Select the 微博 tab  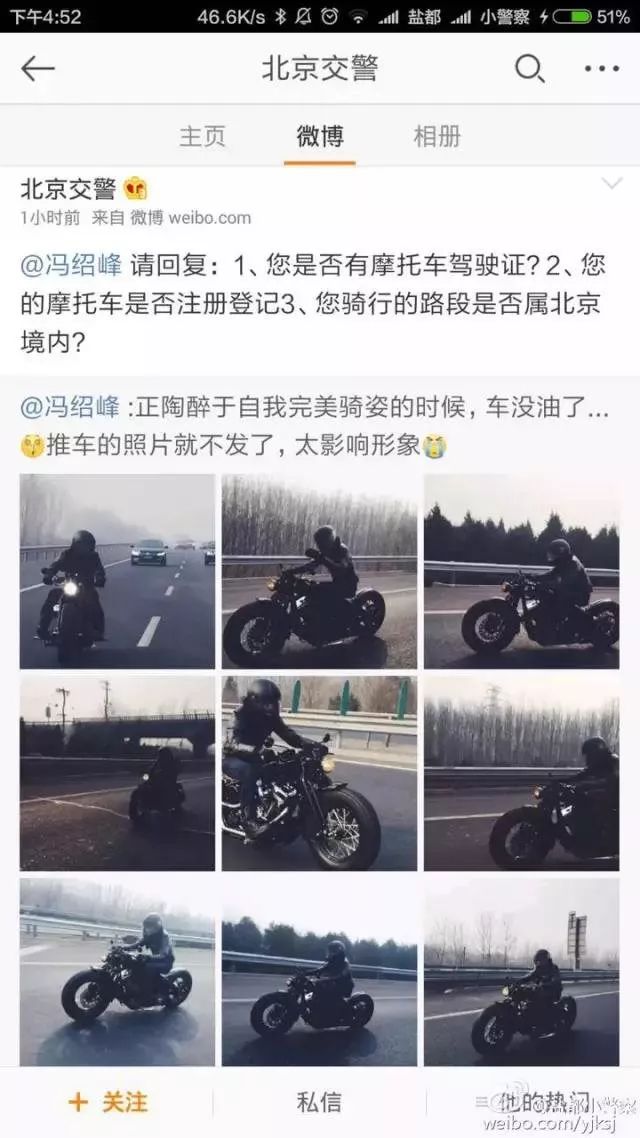(x=319, y=137)
